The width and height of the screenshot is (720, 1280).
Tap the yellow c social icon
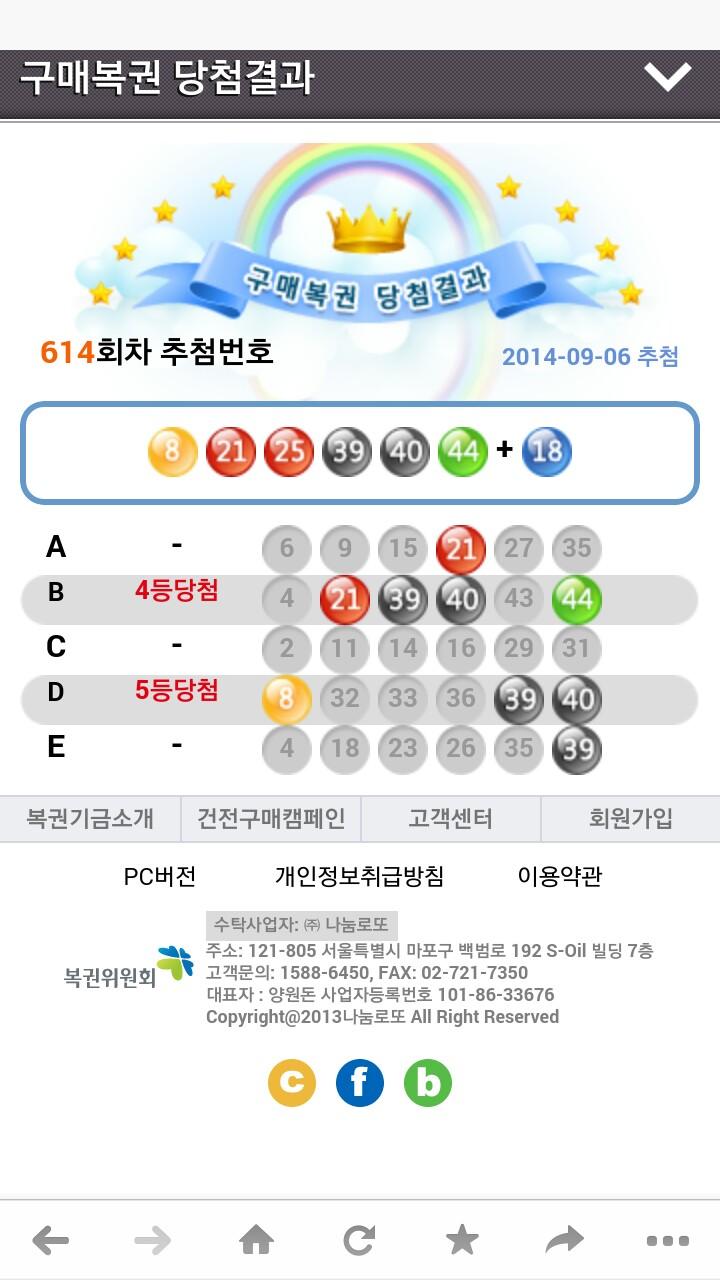pyautogui.click(x=292, y=1082)
